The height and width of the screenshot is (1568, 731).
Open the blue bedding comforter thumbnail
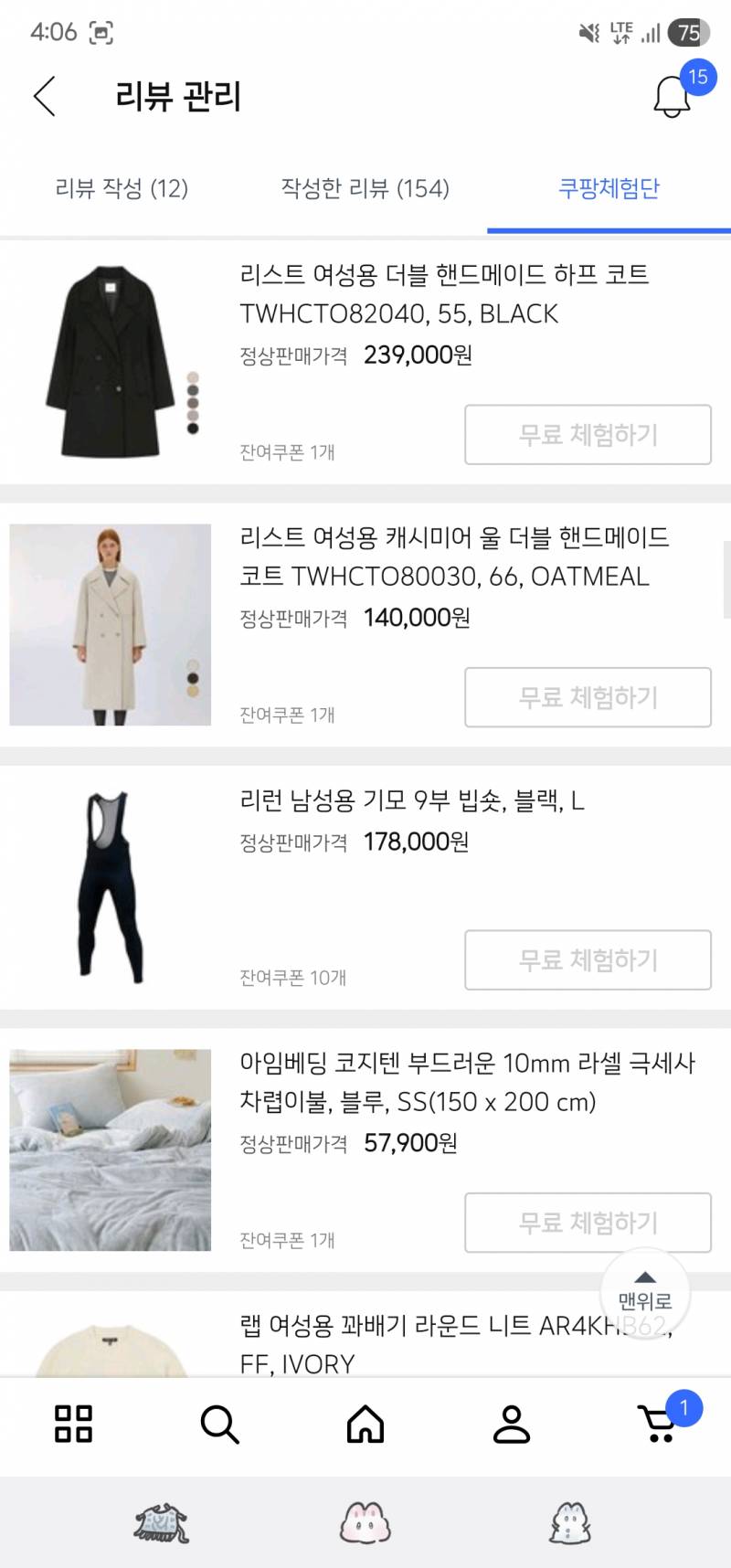pyautogui.click(x=110, y=1150)
